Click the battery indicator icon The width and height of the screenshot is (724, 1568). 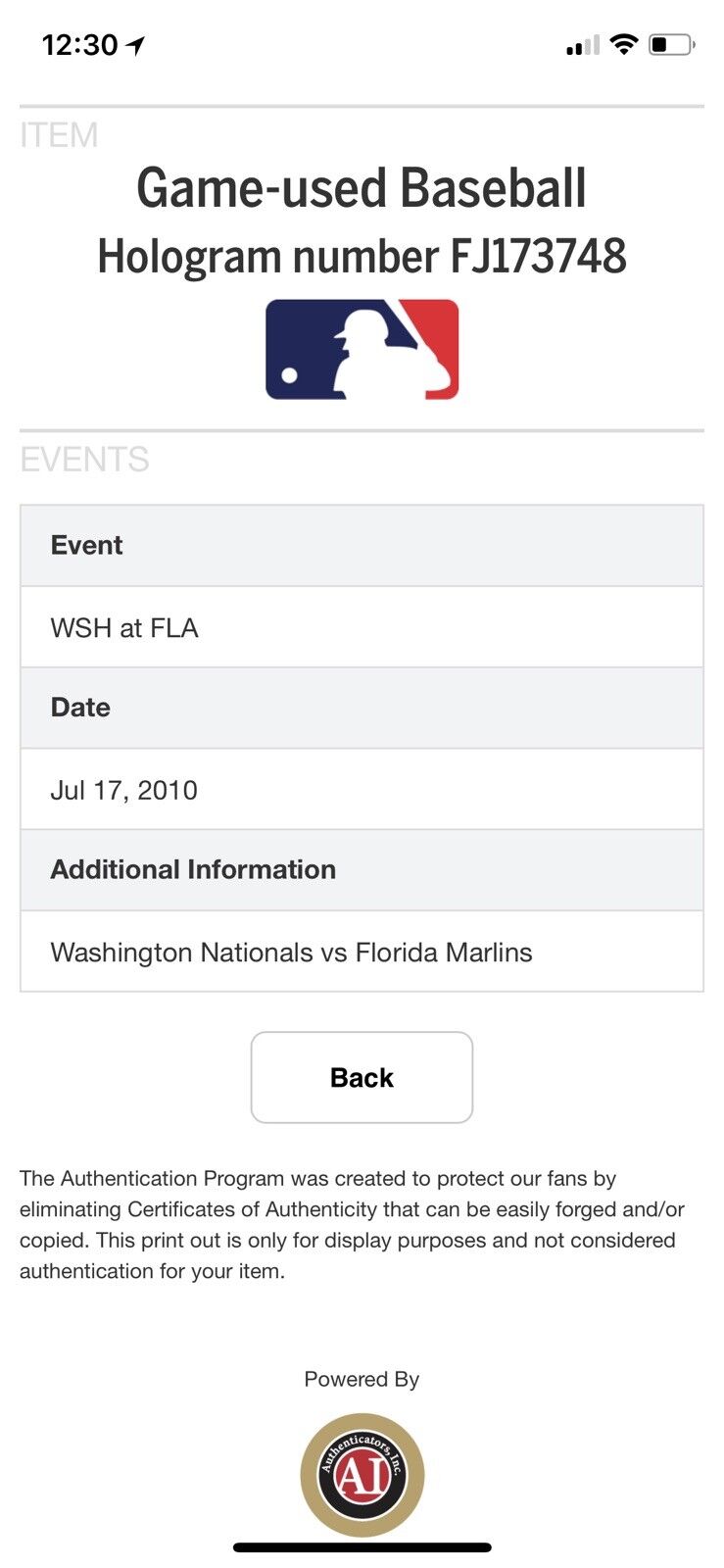(x=670, y=44)
